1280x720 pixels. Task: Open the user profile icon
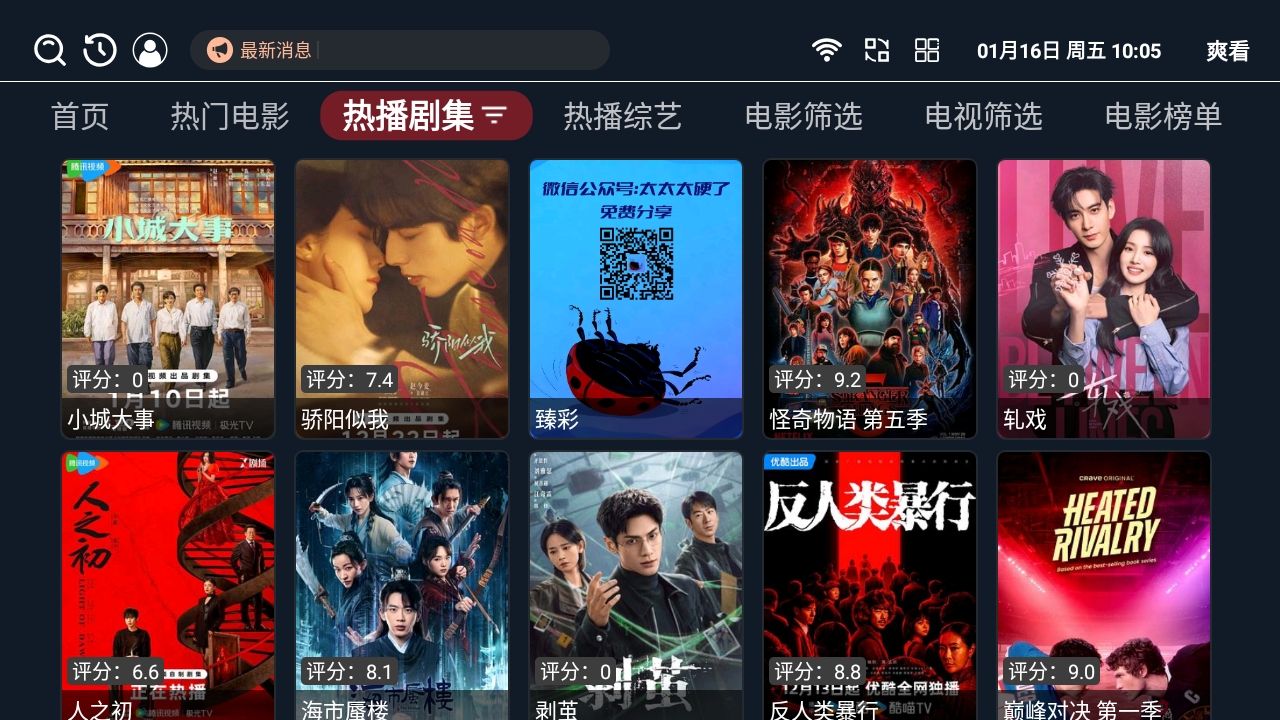pos(150,50)
